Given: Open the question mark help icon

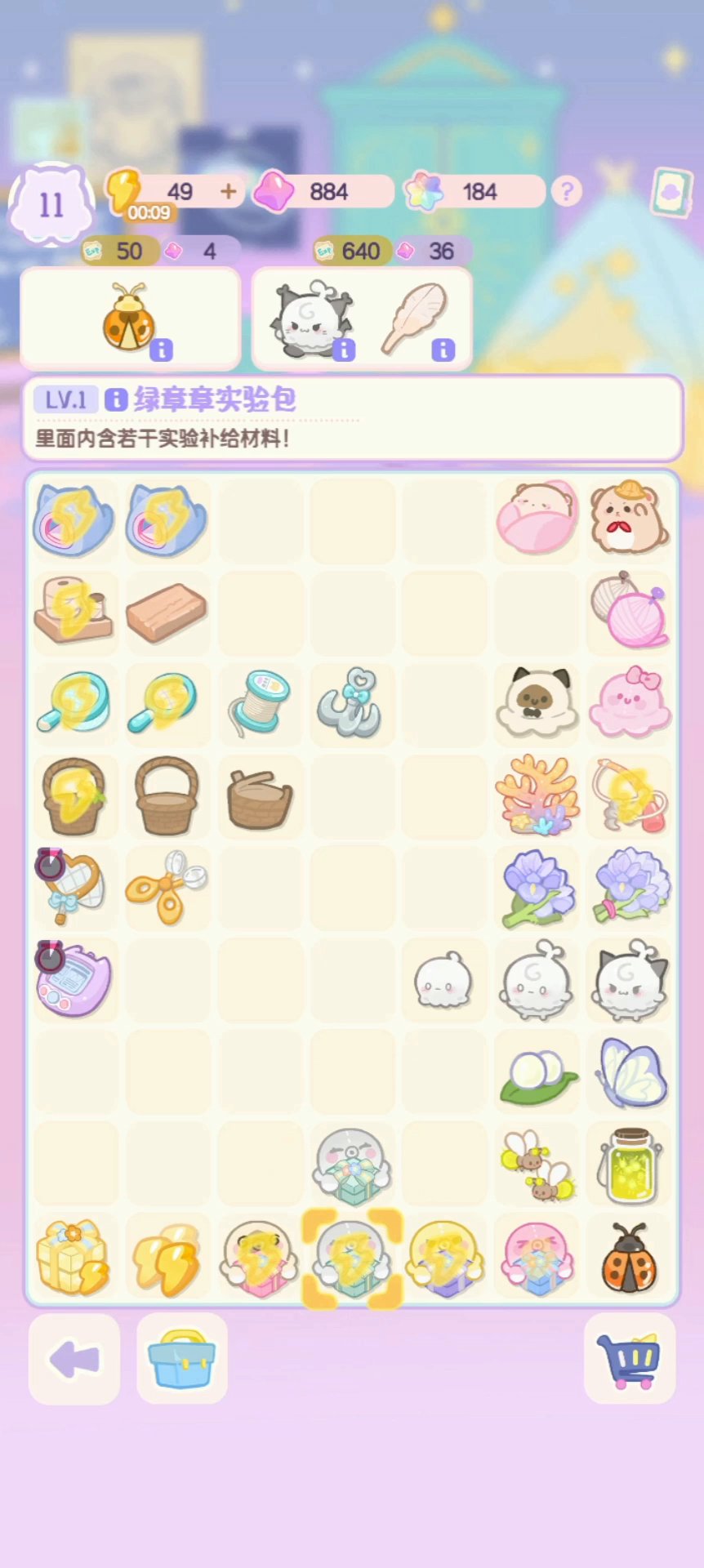Looking at the screenshot, I should click(567, 191).
